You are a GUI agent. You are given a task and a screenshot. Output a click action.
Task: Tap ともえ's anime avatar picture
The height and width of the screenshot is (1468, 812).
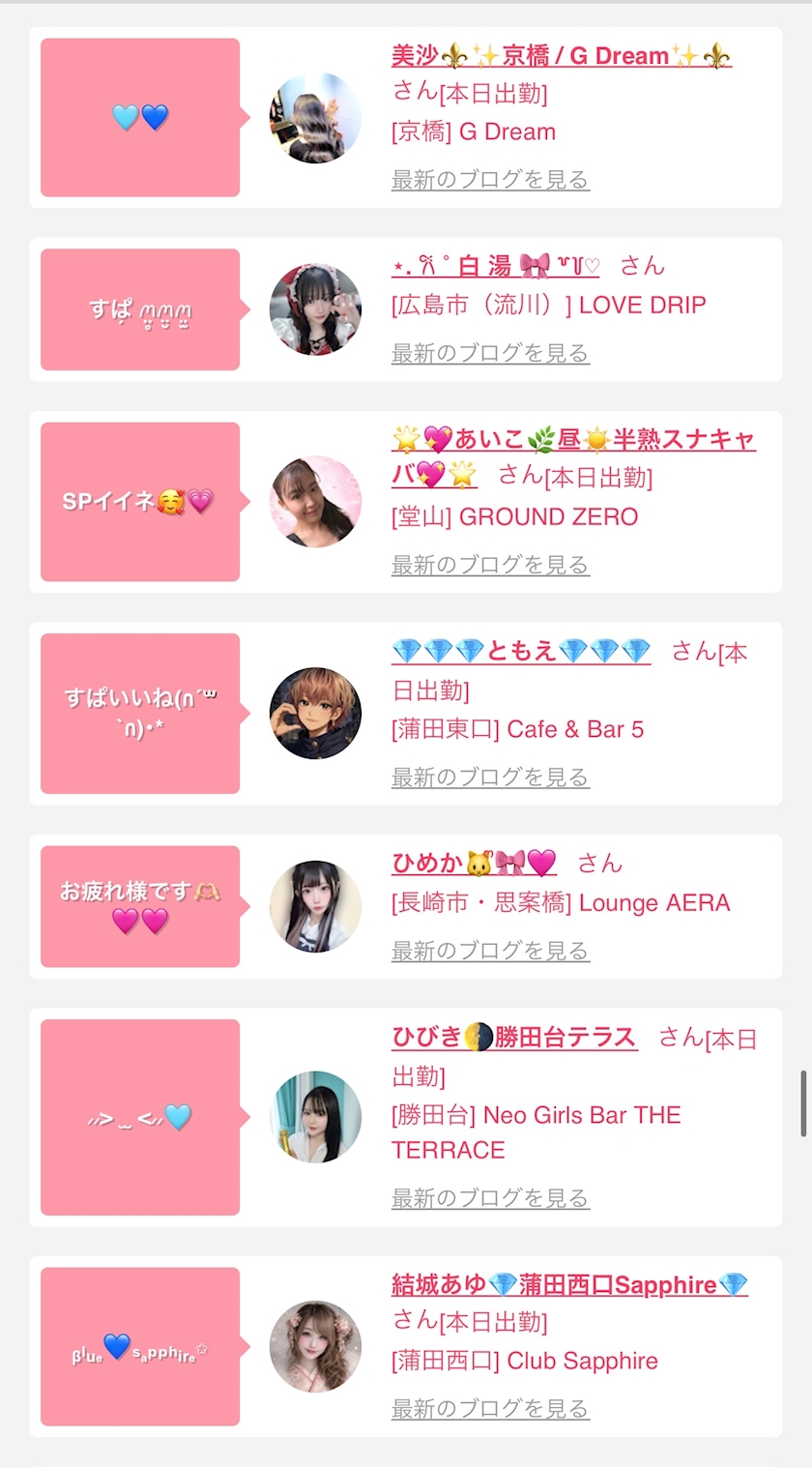click(315, 713)
